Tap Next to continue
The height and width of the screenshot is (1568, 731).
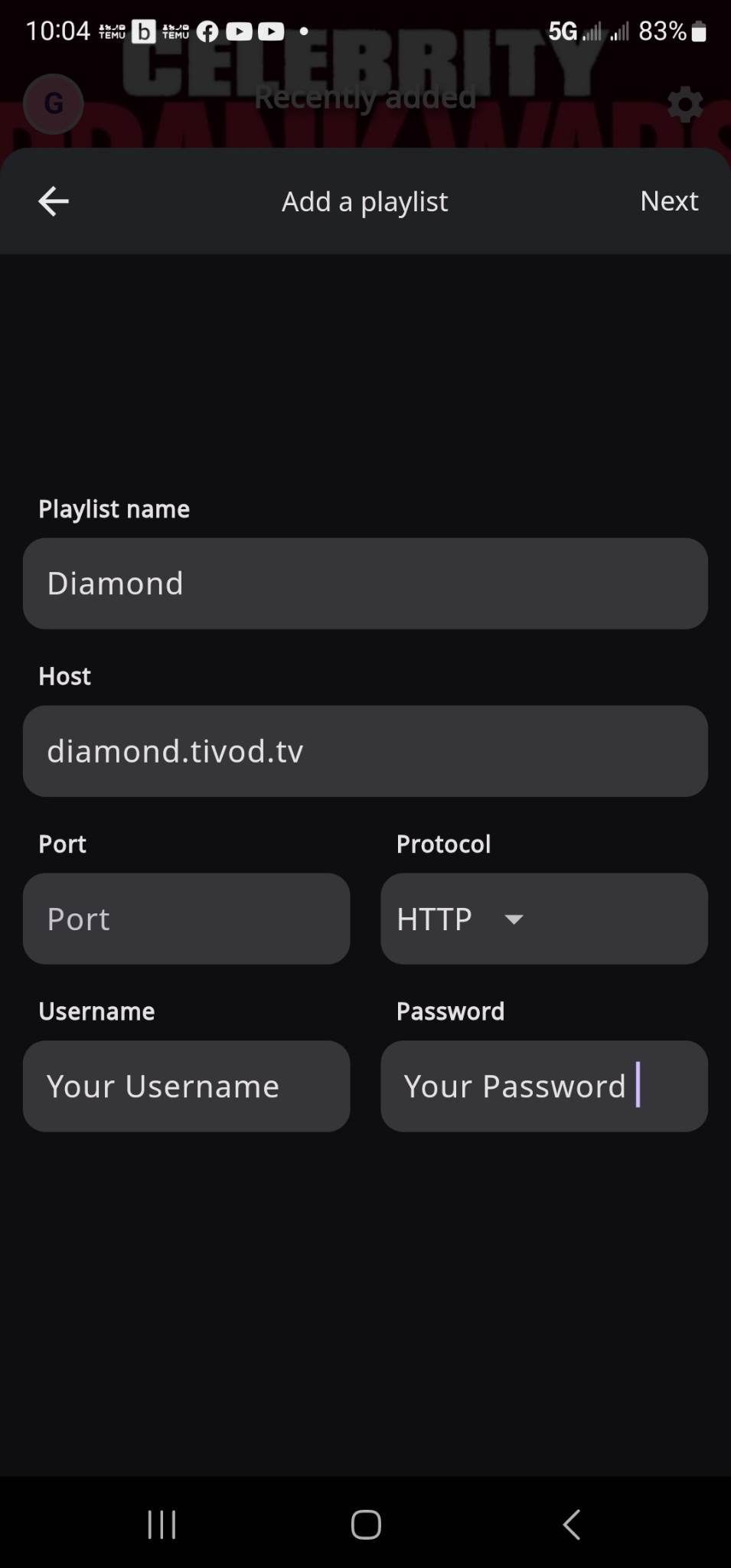pos(668,201)
